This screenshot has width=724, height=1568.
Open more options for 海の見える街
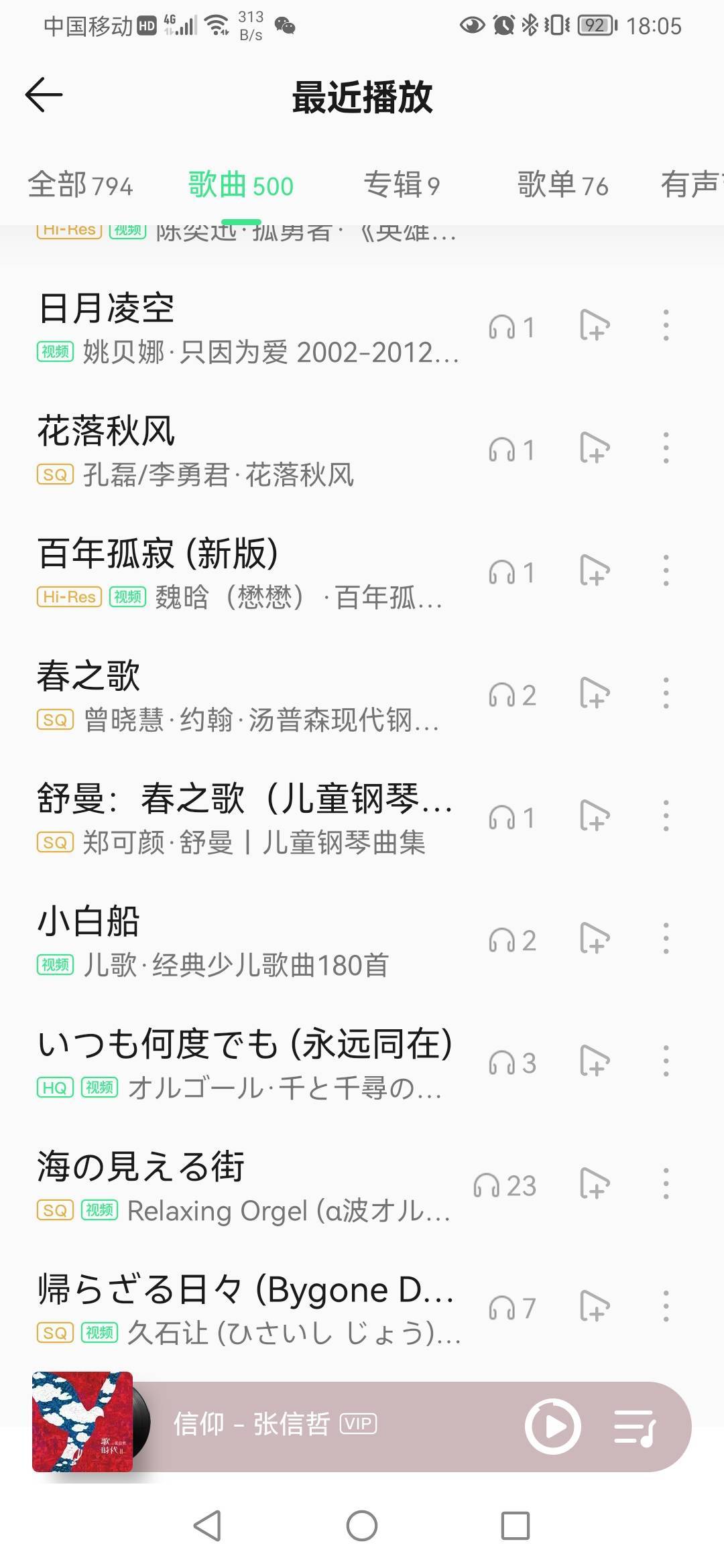(666, 1184)
